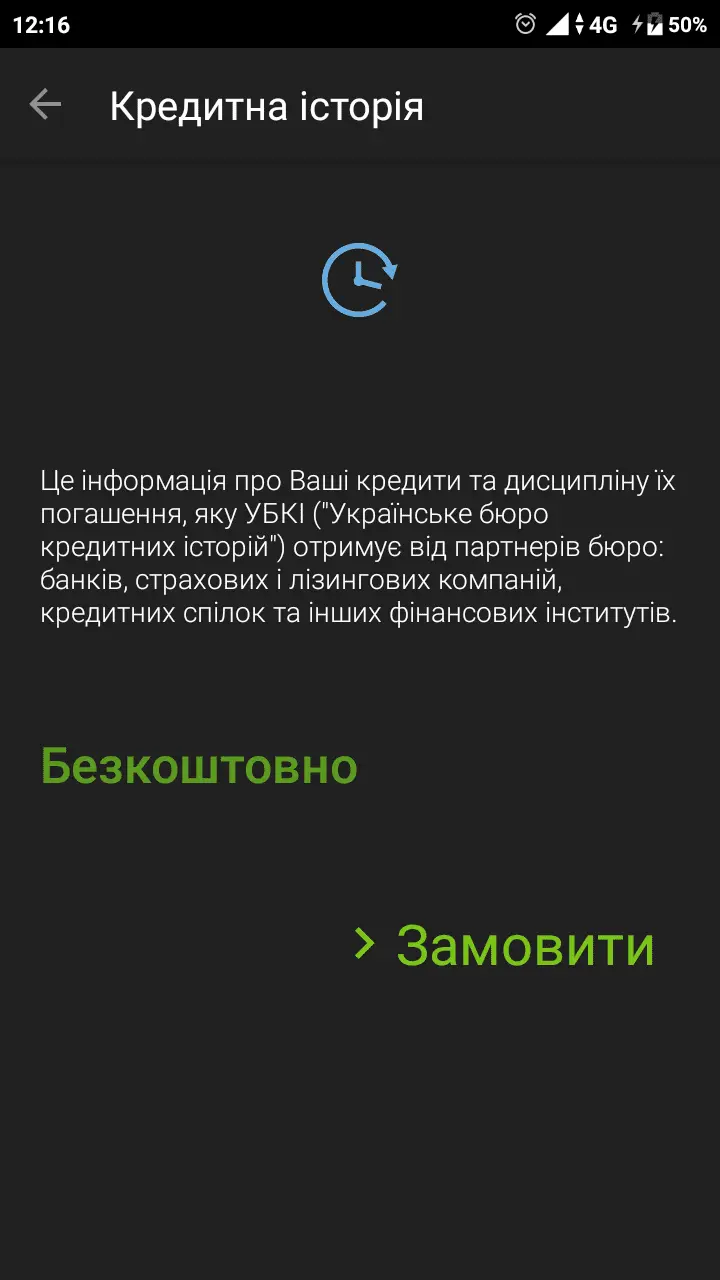Go back from Кредитна історія screen
The image size is (720, 1280).
tap(45, 104)
